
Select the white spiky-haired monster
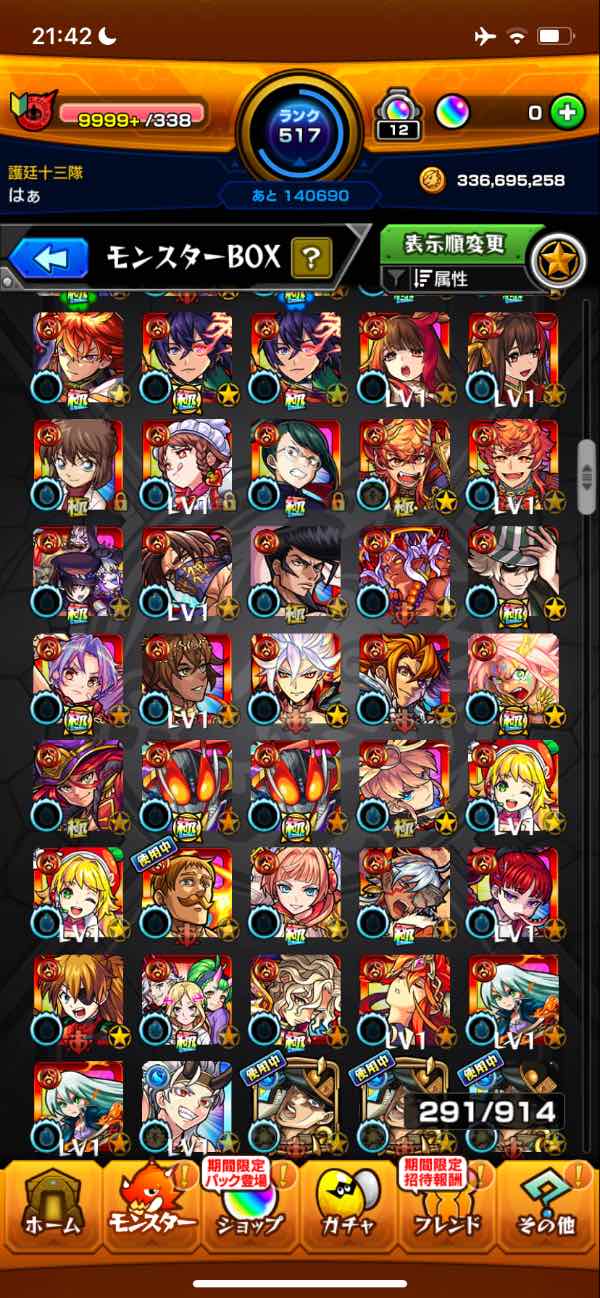tap(295, 679)
